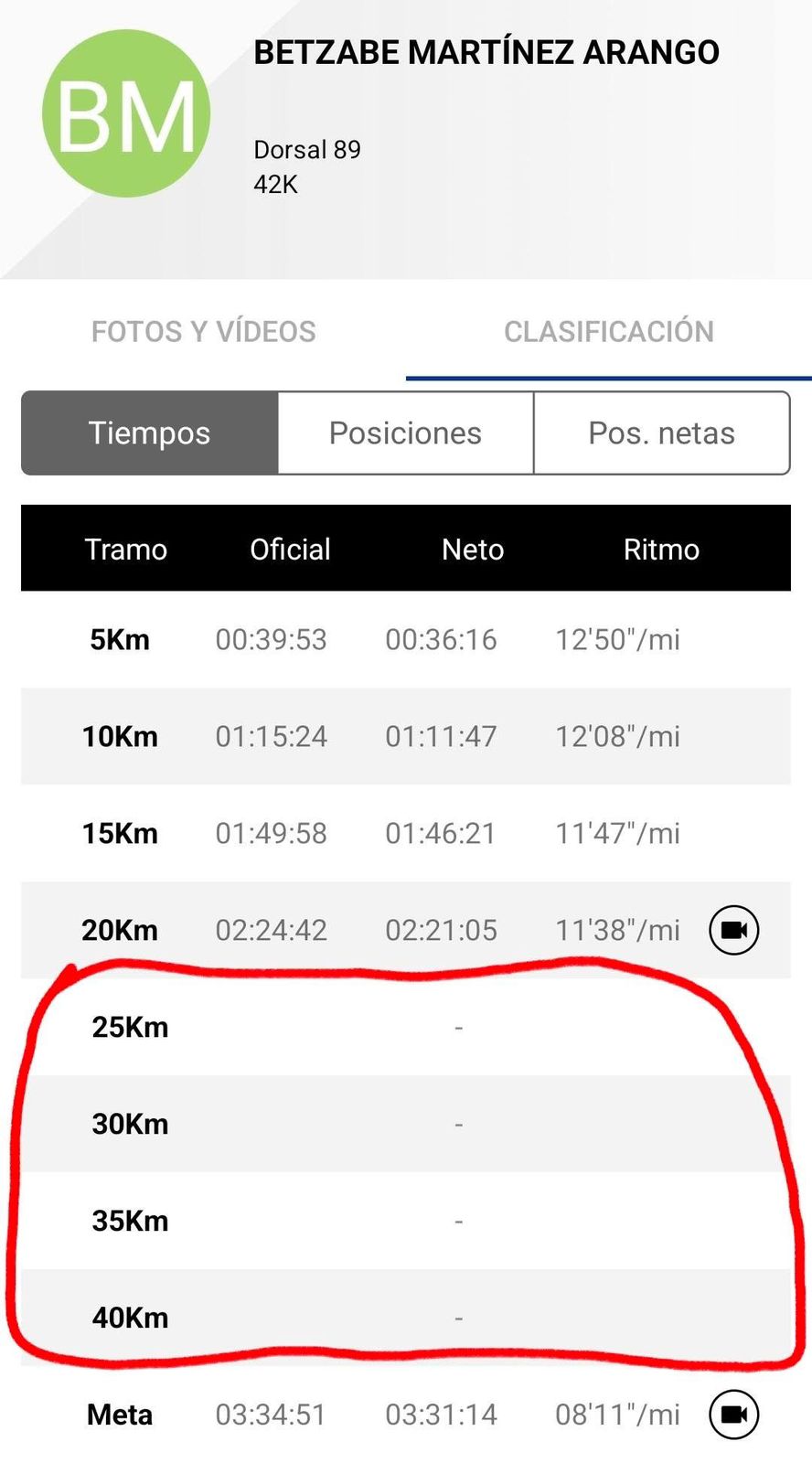Switch to the Posiciones segment
This screenshot has width=812, height=1463.
[405, 433]
